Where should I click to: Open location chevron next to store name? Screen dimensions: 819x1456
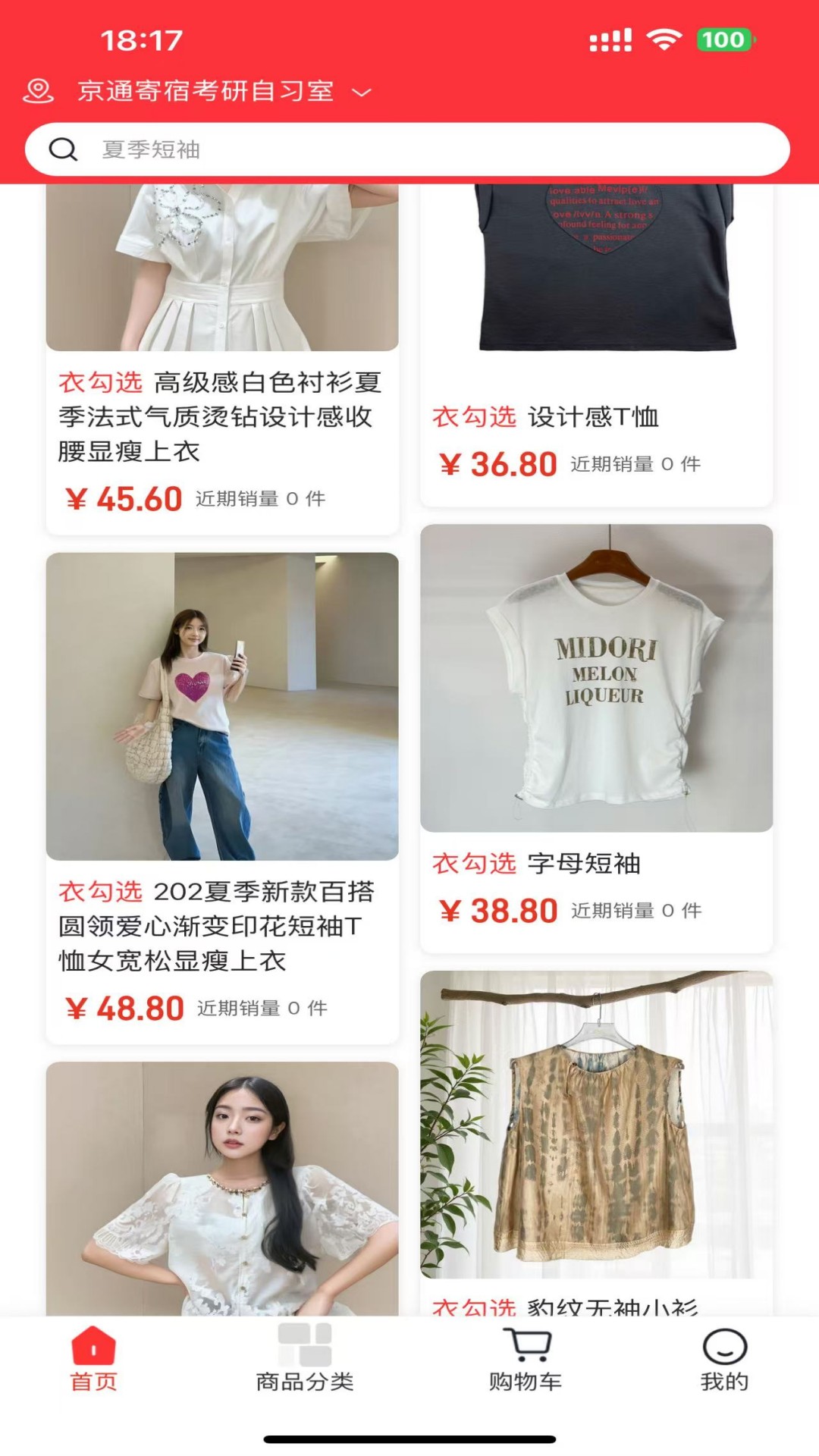(360, 93)
